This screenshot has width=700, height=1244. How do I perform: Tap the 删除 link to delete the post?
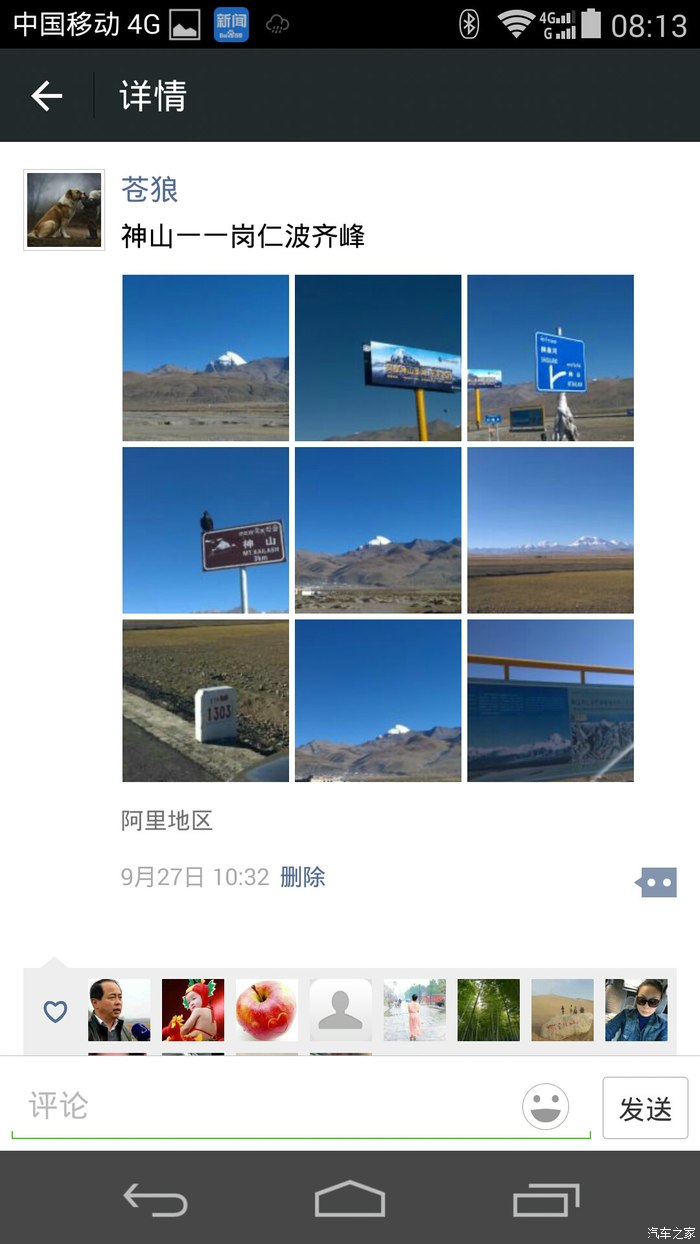(x=302, y=877)
